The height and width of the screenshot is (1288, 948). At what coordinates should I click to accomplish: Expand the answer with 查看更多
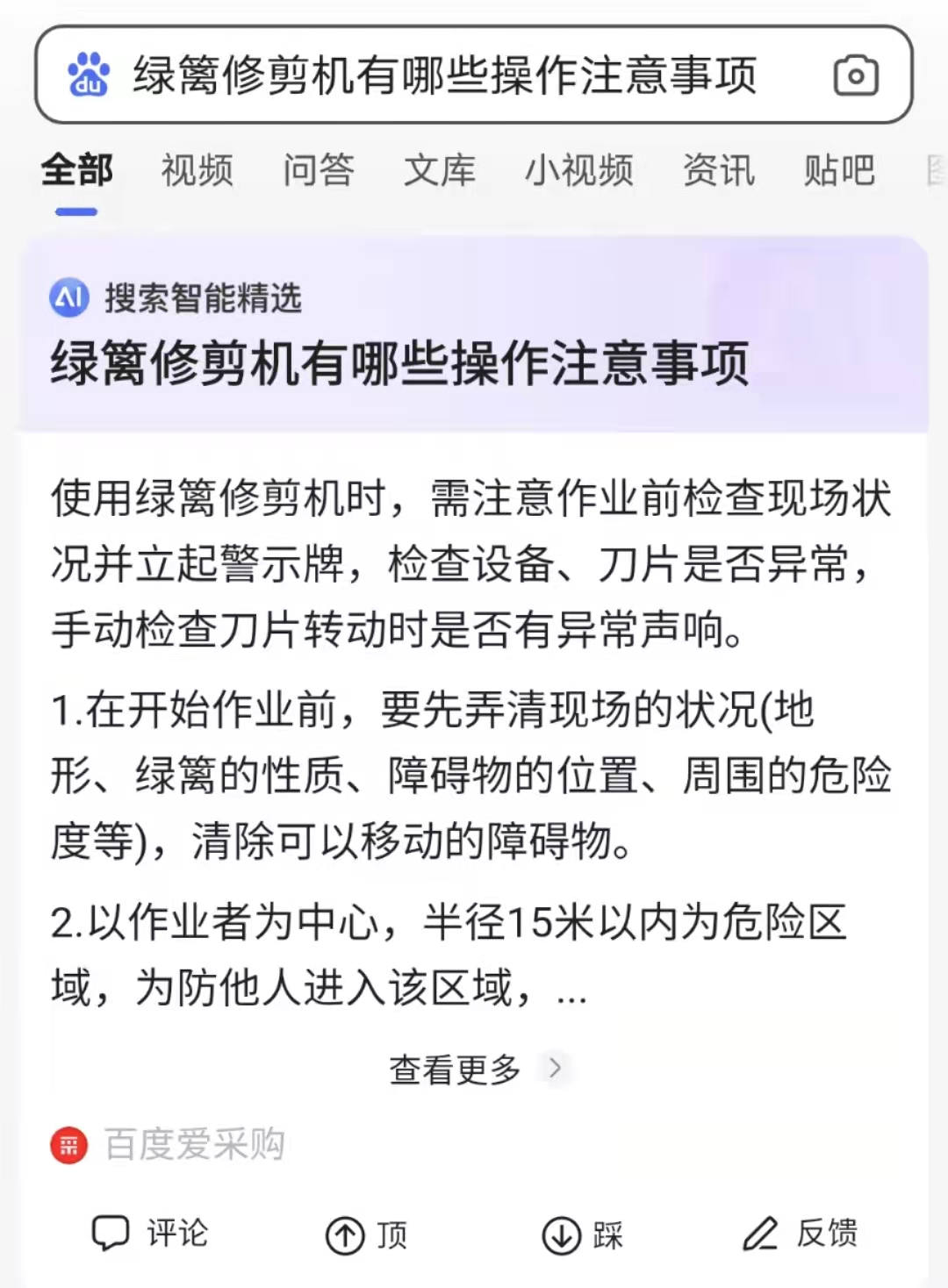474,1069
